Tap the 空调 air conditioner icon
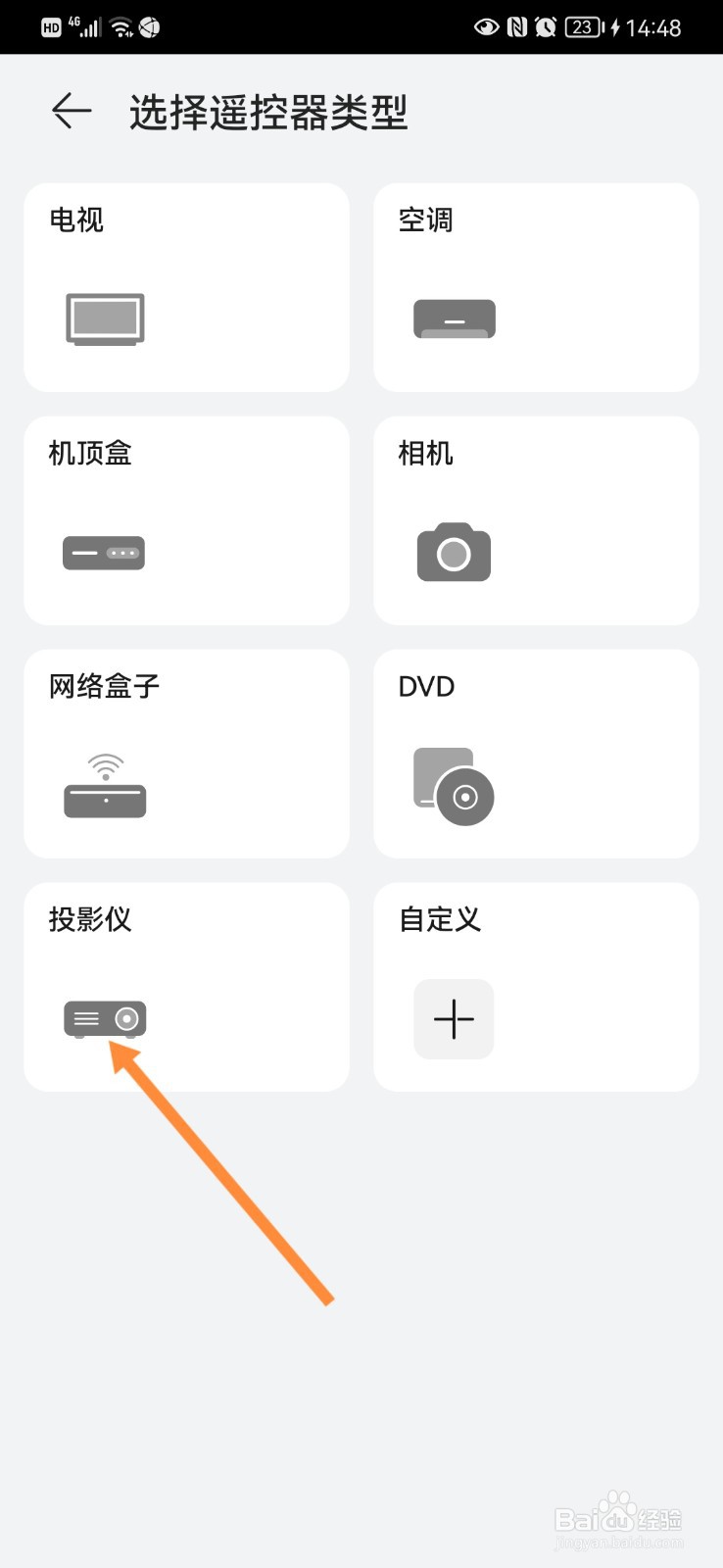 pos(454,318)
